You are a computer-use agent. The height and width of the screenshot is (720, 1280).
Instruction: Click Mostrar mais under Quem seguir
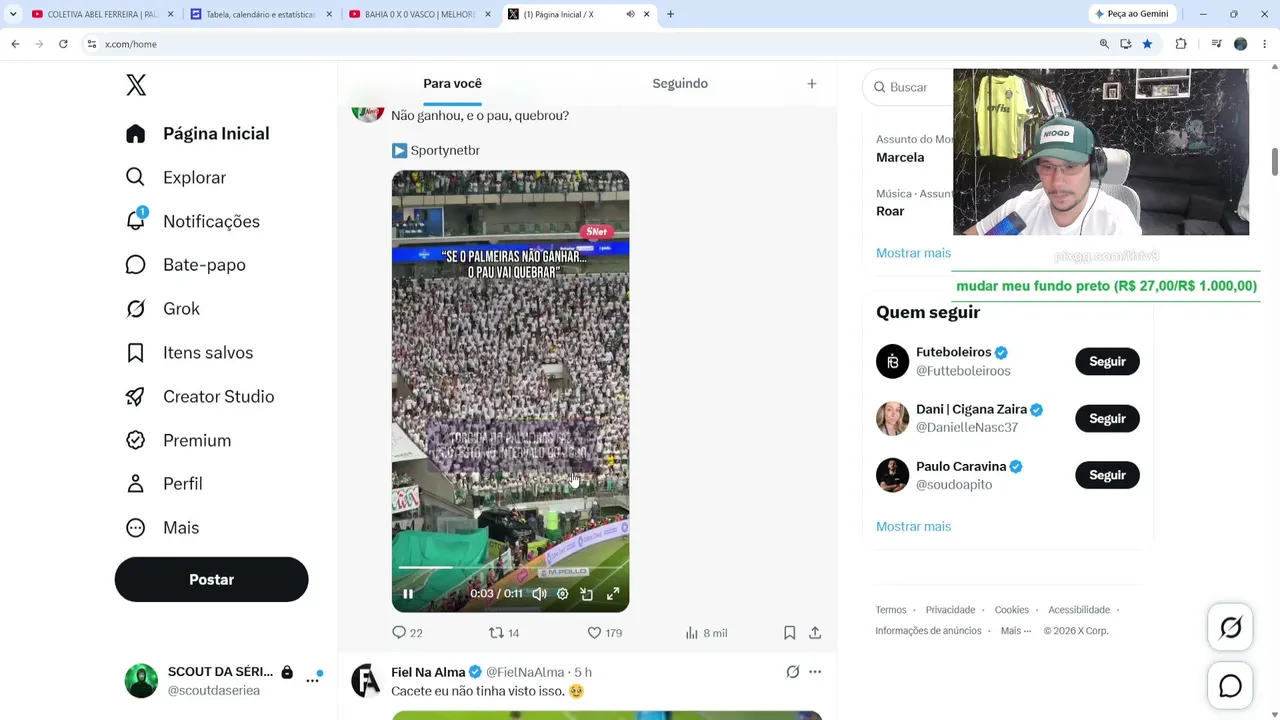click(913, 526)
